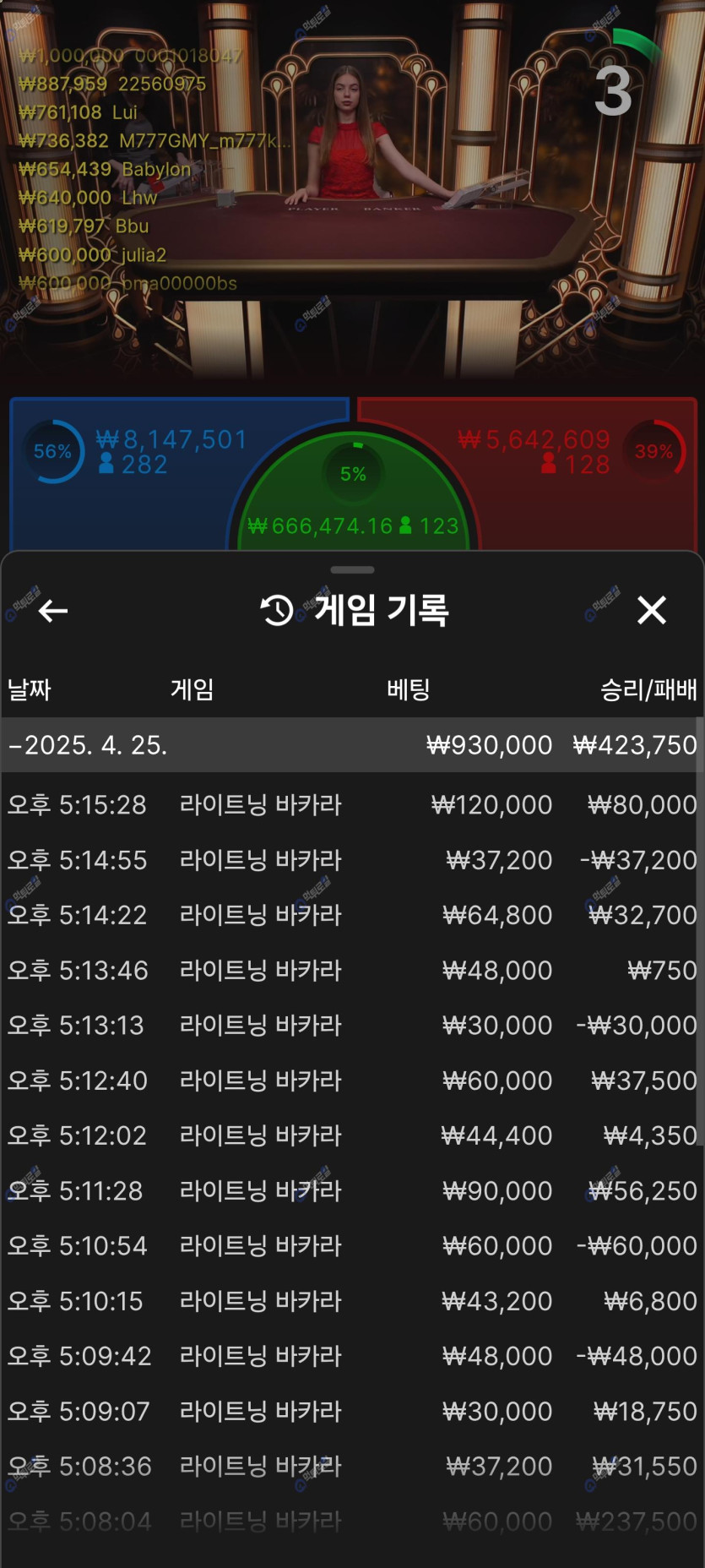The width and height of the screenshot is (705, 1568).
Task: Open the 오후 5:10:54 game record
Action: coord(352,1245)
